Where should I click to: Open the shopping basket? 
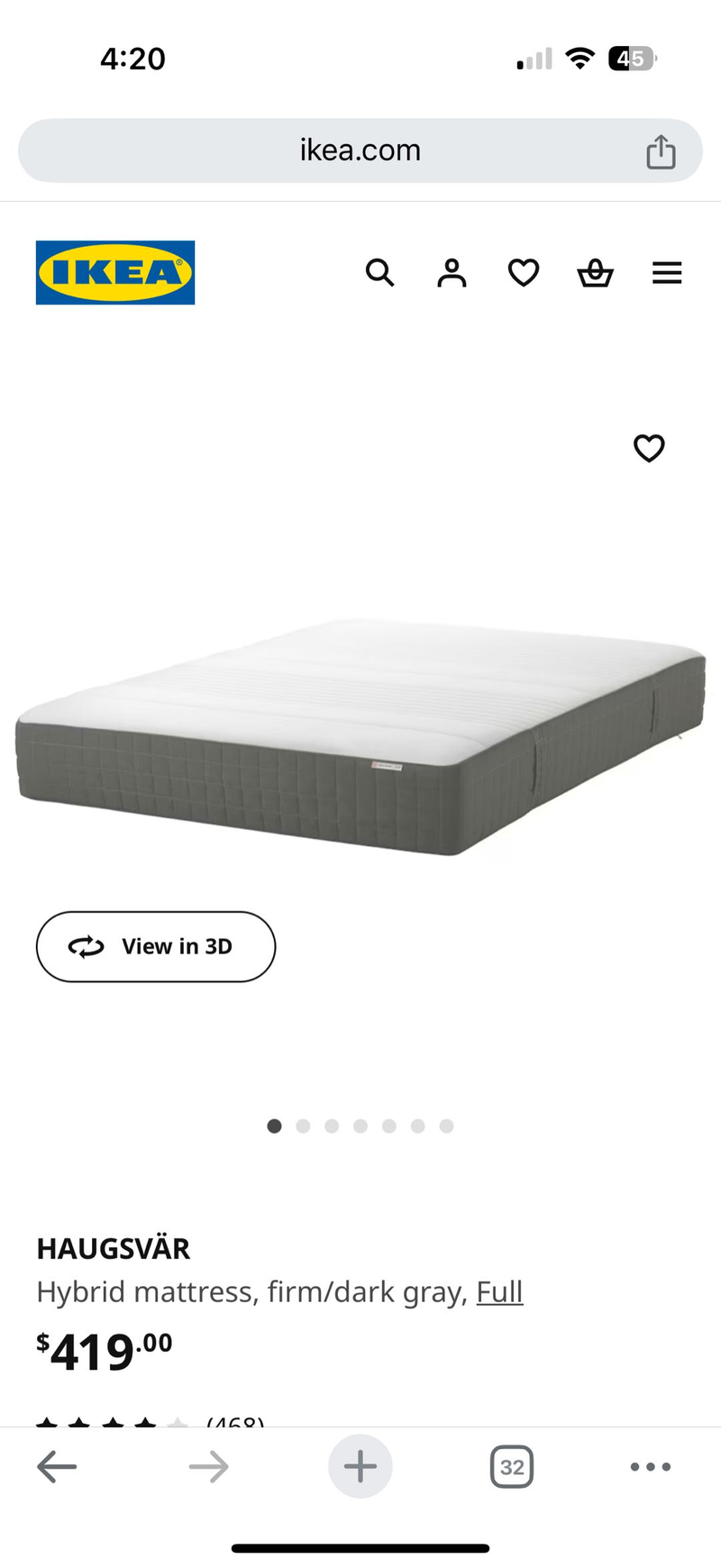[595, 272]
